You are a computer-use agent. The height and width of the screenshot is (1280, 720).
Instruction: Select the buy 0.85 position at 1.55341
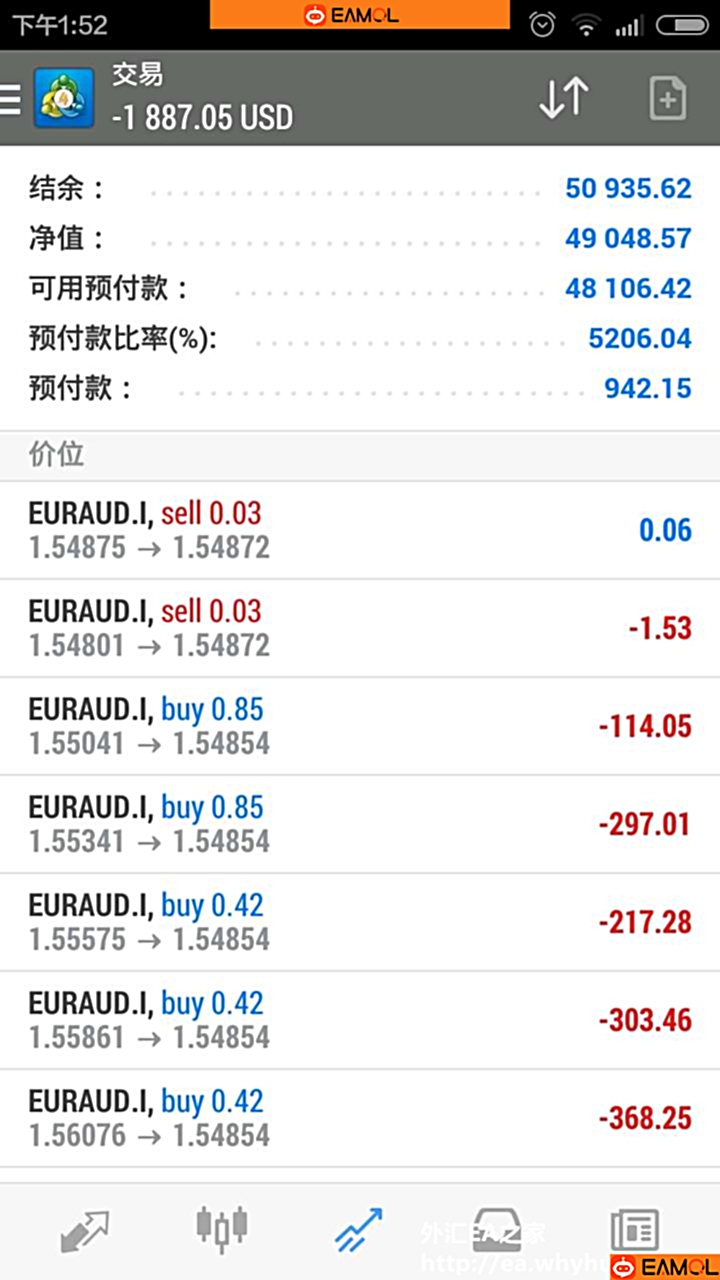pyautogui.click(x=360, y=824)
